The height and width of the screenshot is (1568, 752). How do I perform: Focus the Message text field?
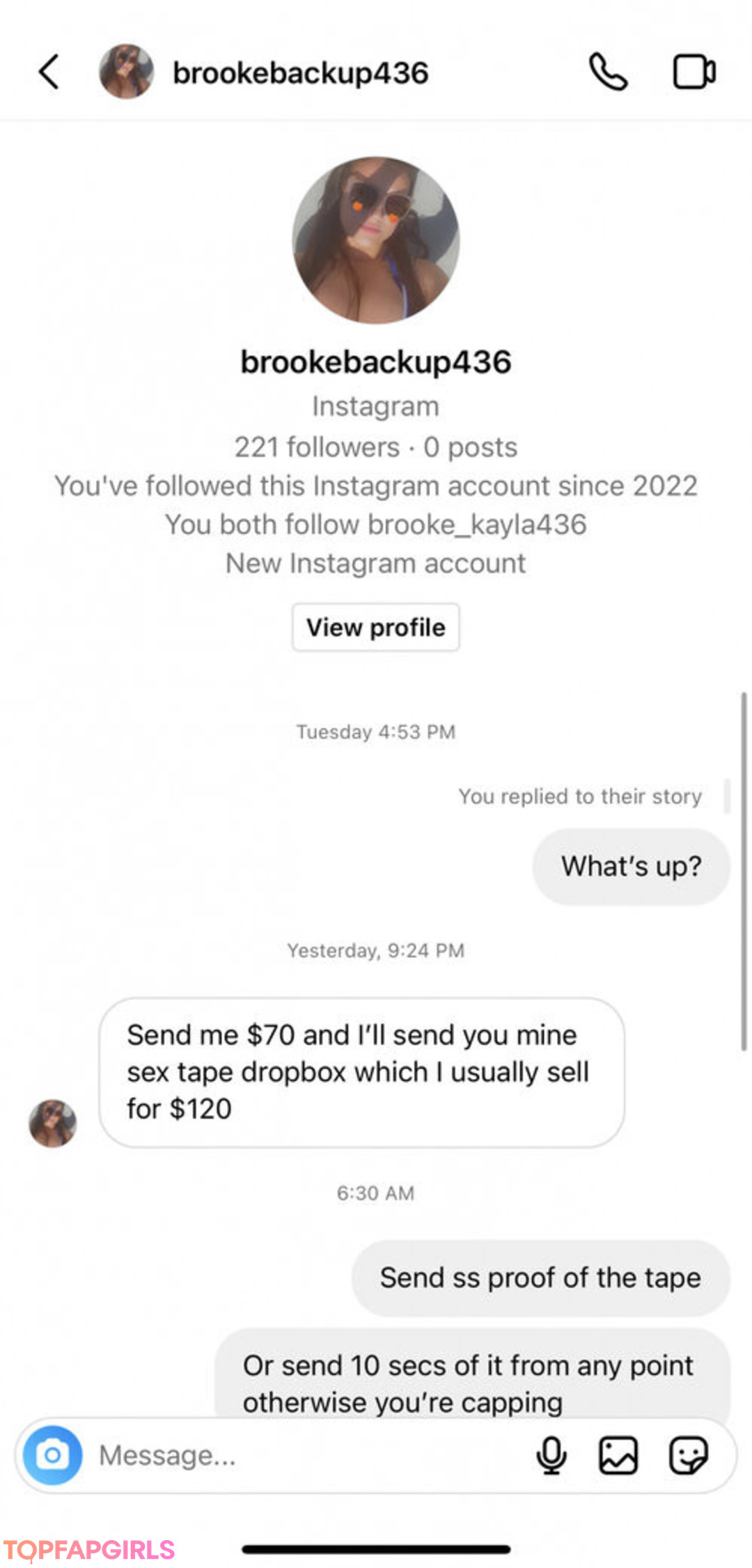coord(306,1455)
